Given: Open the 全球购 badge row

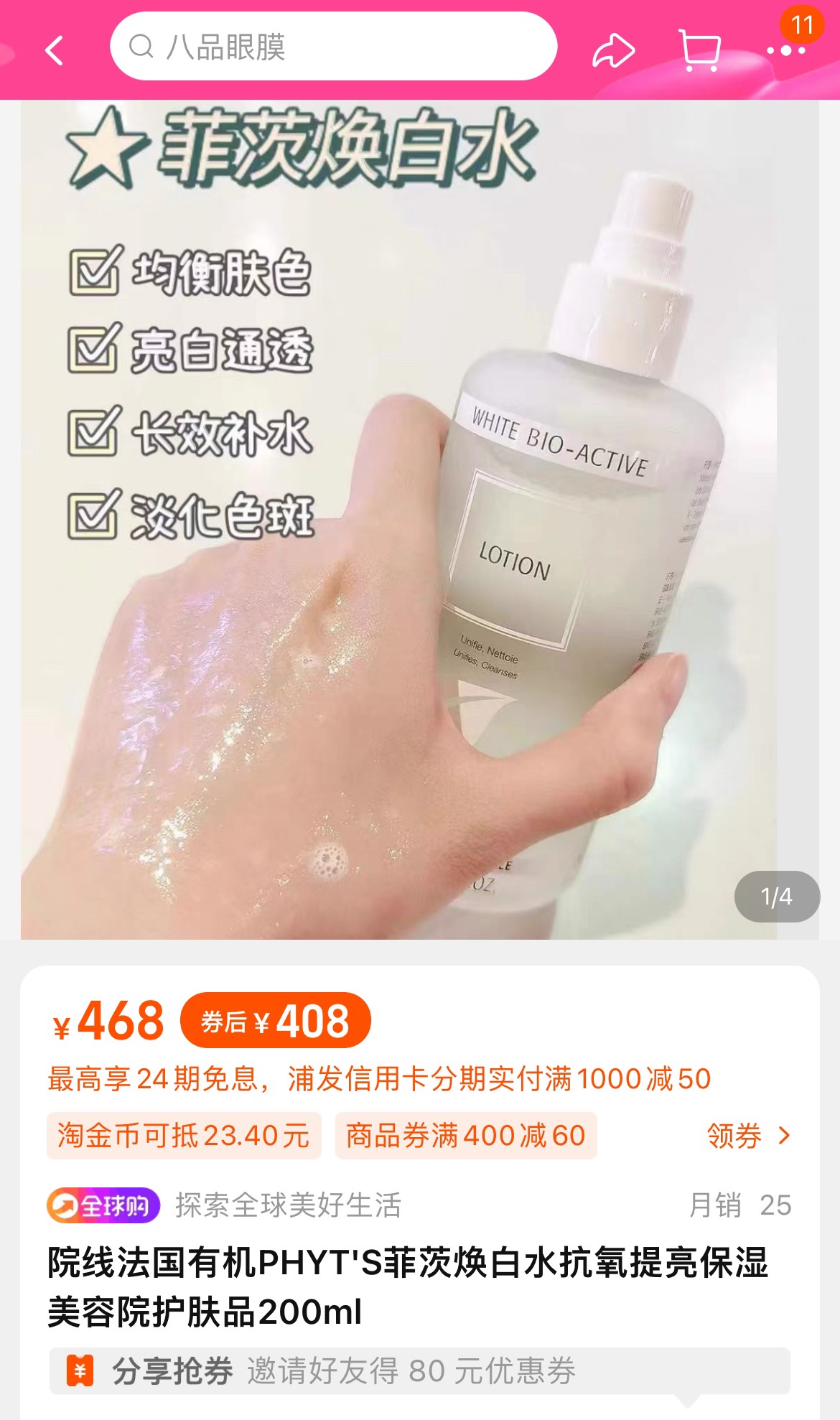Looking at the screenshot, I should point(103,1205).
